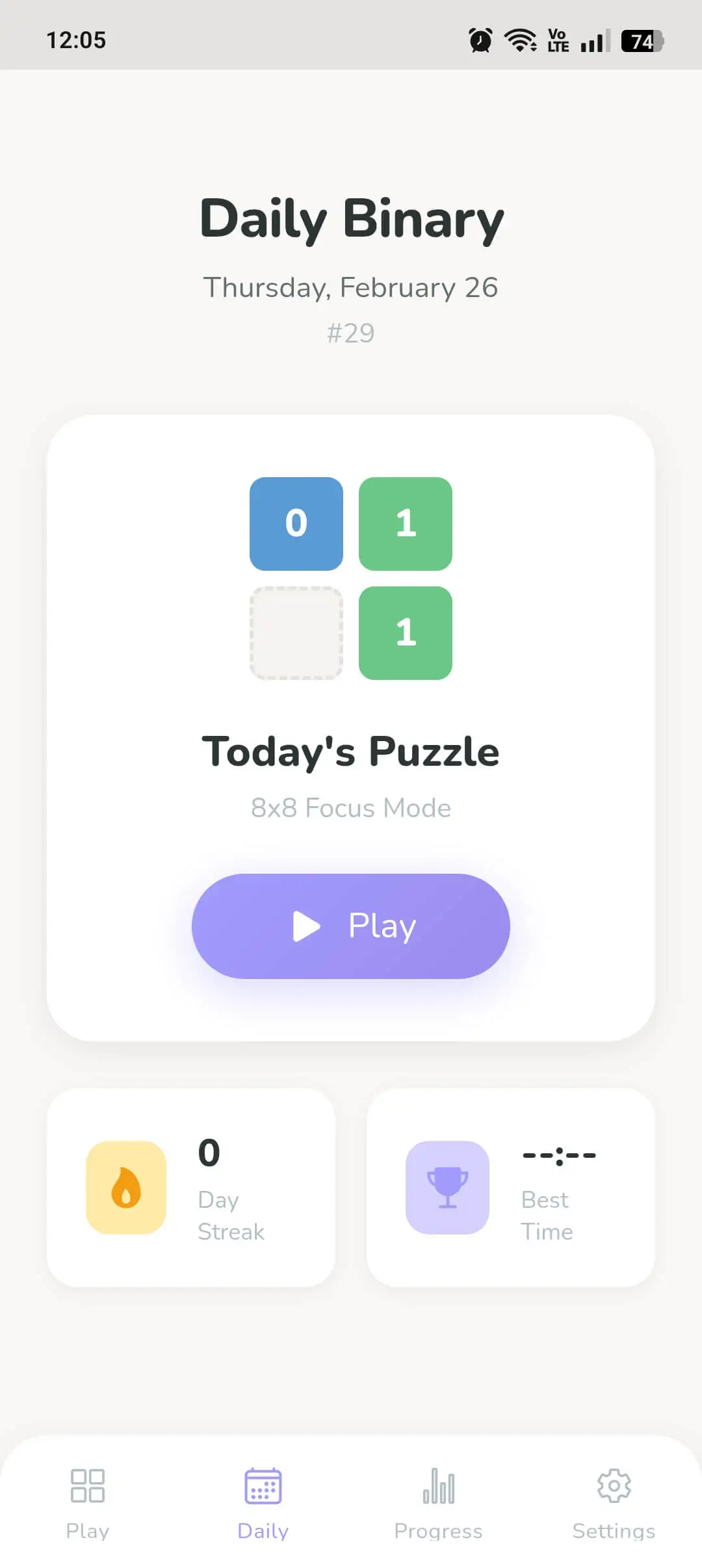Open the Best Time card
Viewport: 702px width, 1568px height.
coord(511,1185)
